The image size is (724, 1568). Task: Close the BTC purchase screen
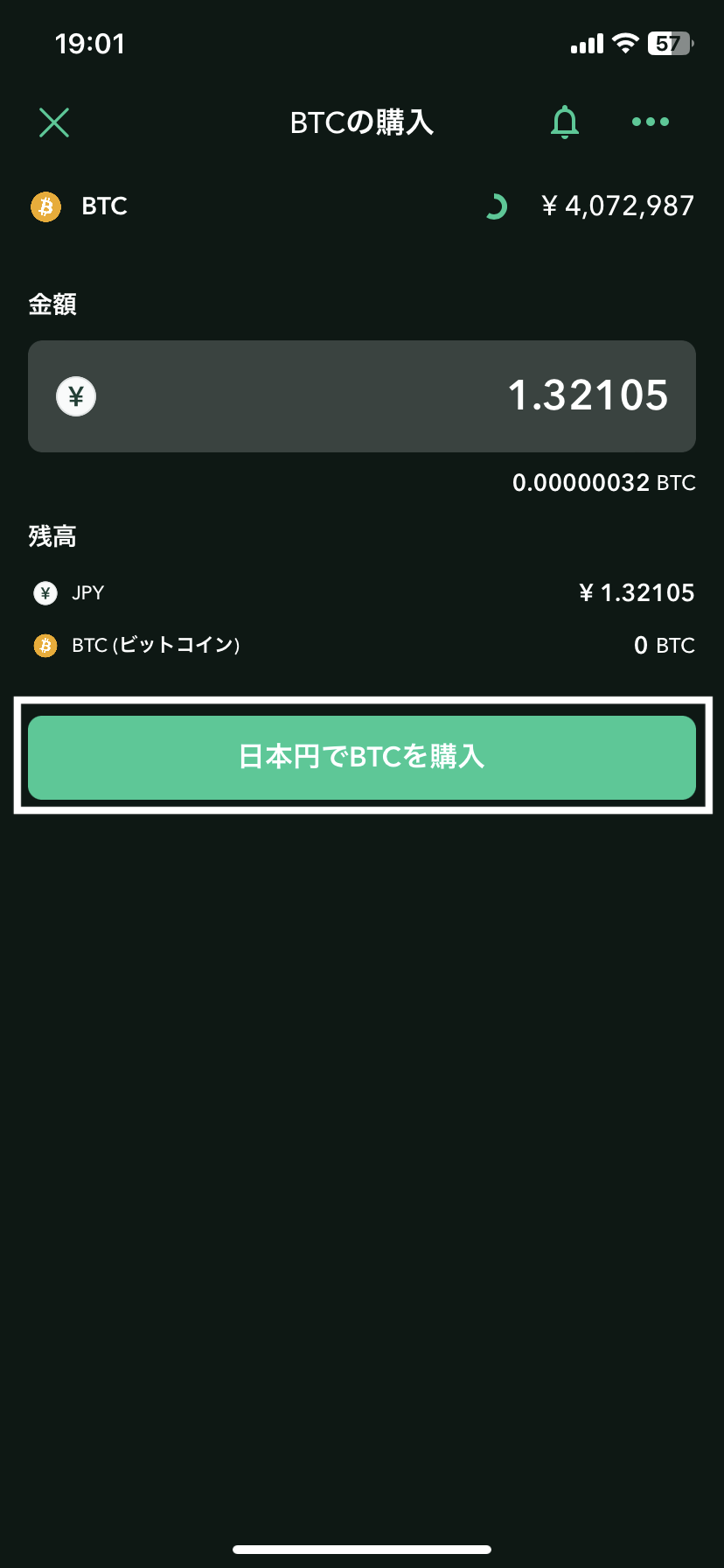(x=54, y=122)
